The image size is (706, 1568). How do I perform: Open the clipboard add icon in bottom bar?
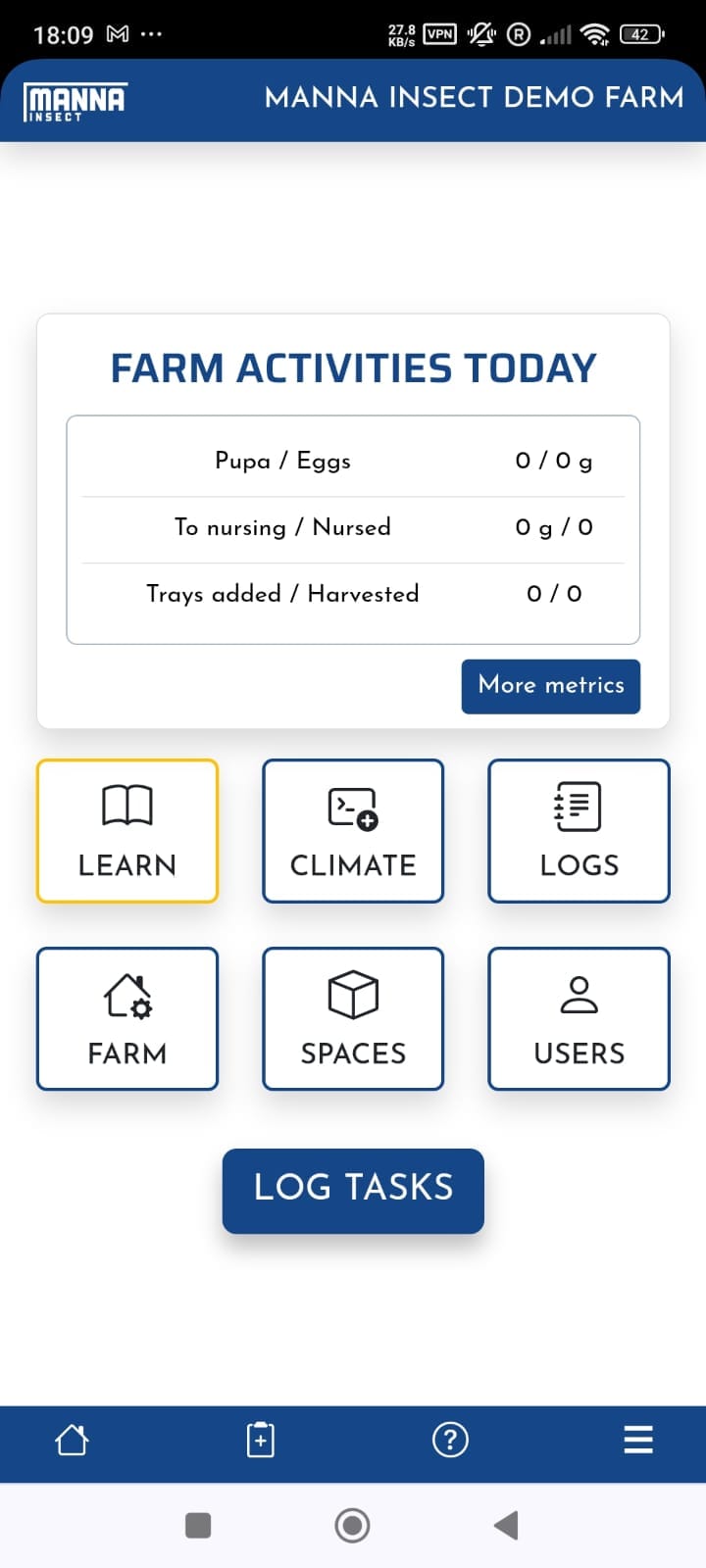(260, 1441)
